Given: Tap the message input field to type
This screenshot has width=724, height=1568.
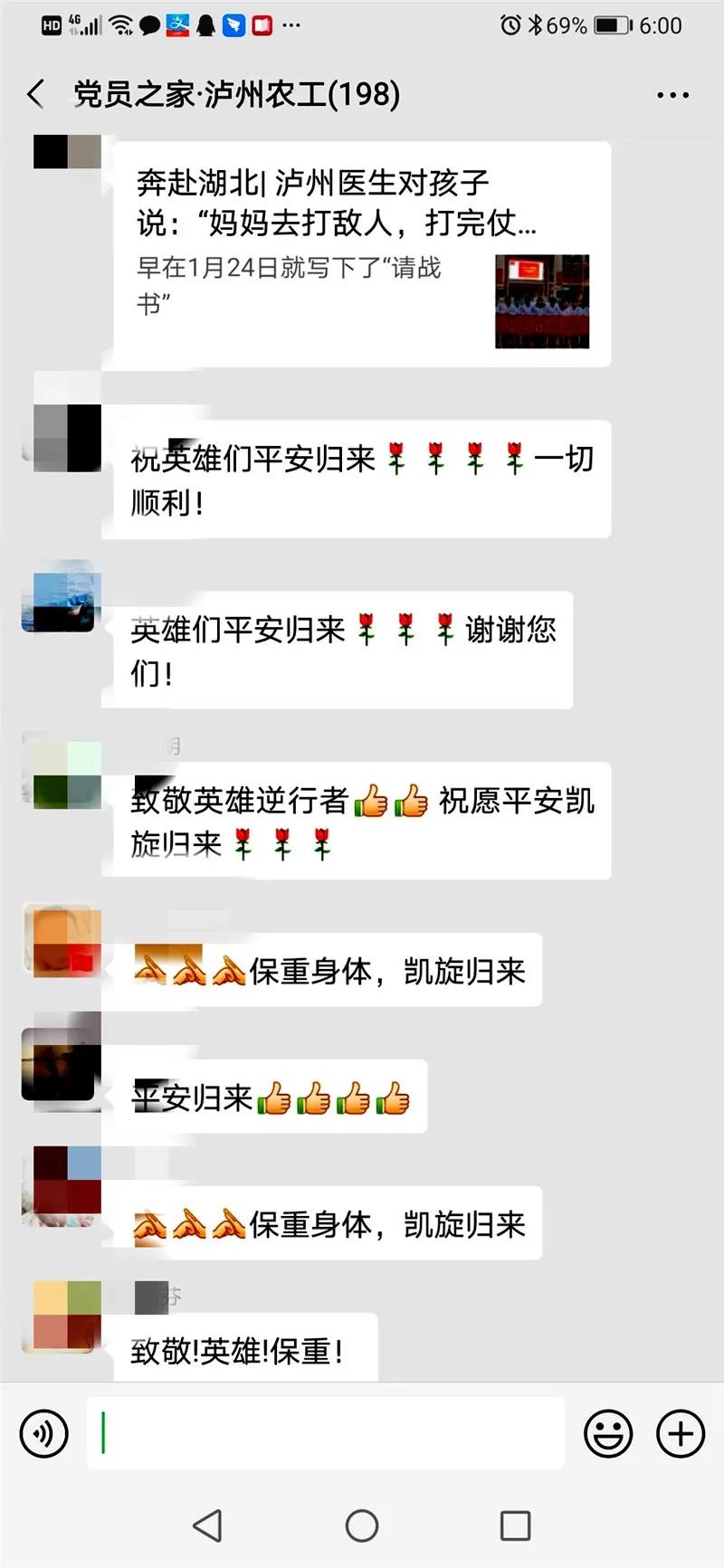Looking at the screenshot, I should pyautogui.click(x=326, y=1434).
